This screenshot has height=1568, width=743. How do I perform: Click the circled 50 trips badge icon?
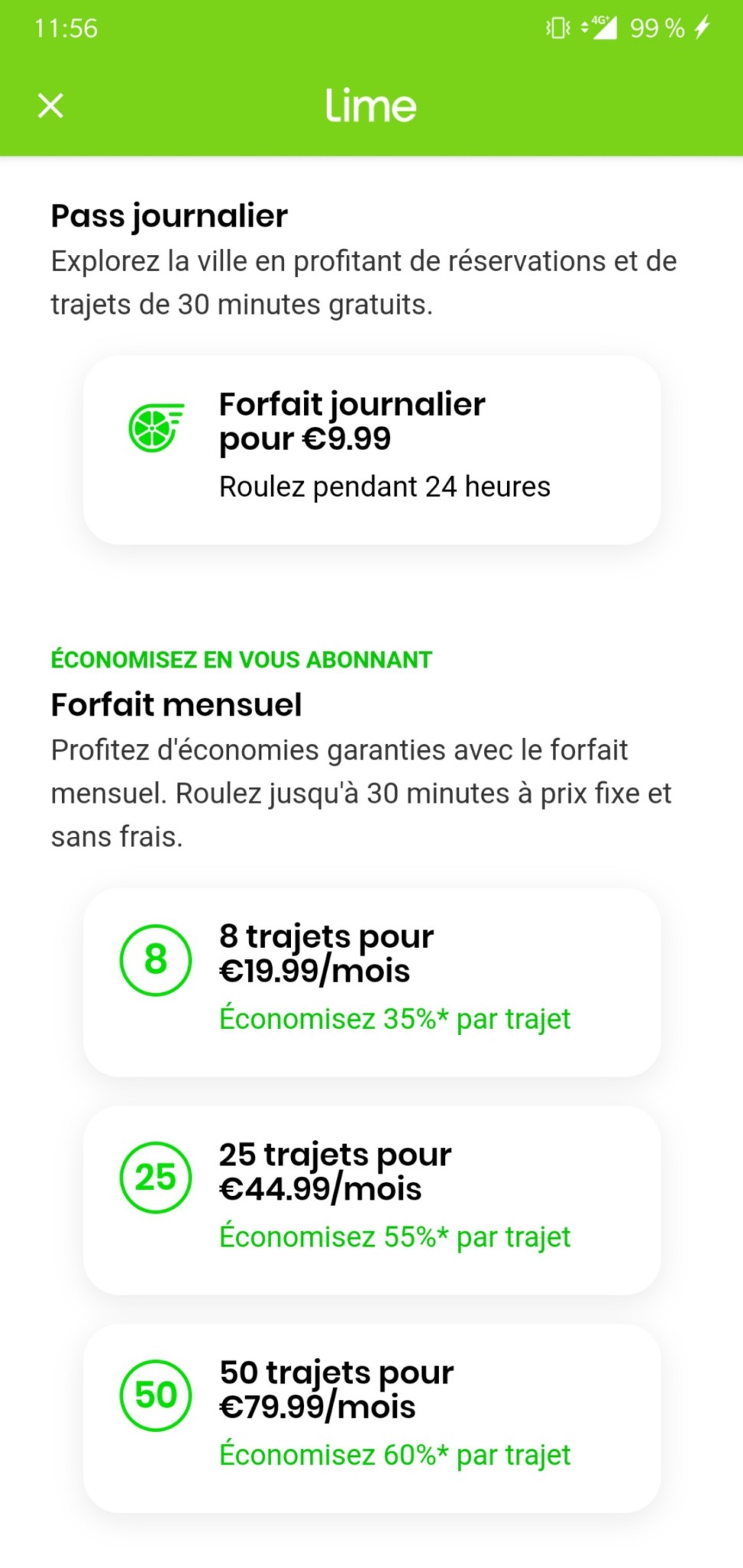pyautogui.click(x=155, y=1393)
